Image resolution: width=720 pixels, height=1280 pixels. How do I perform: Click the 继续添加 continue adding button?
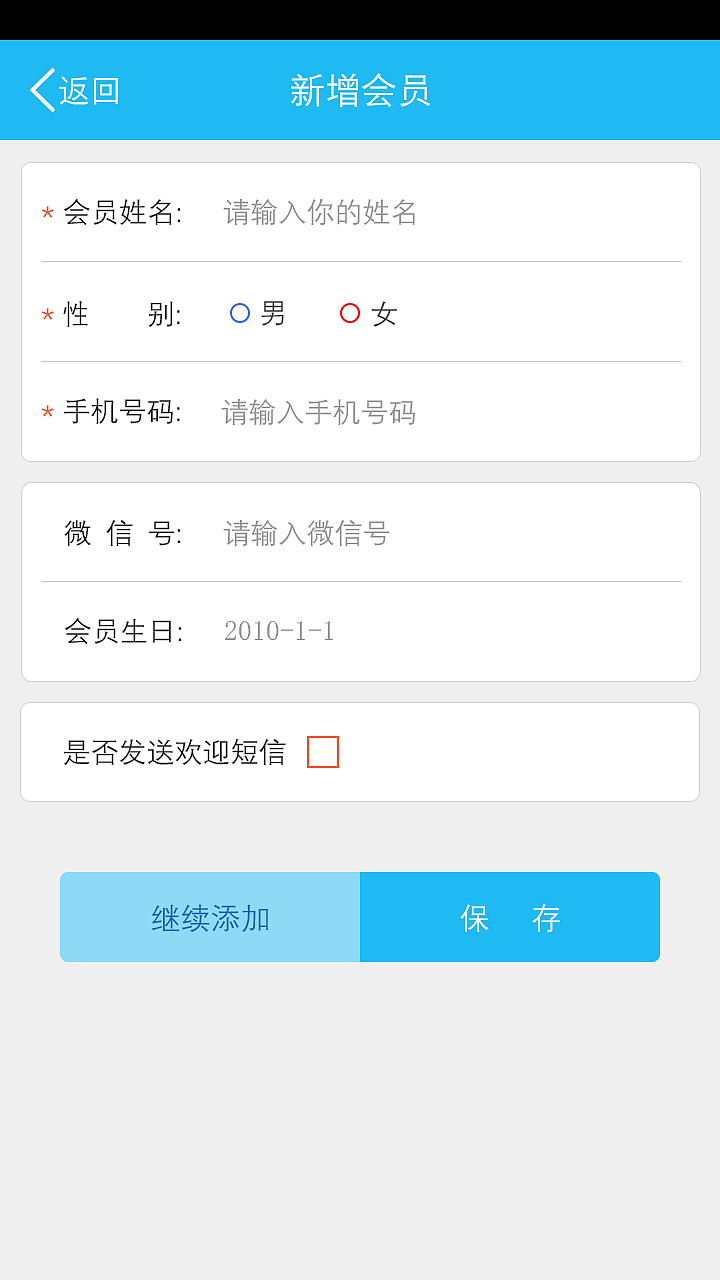(210, 917)
